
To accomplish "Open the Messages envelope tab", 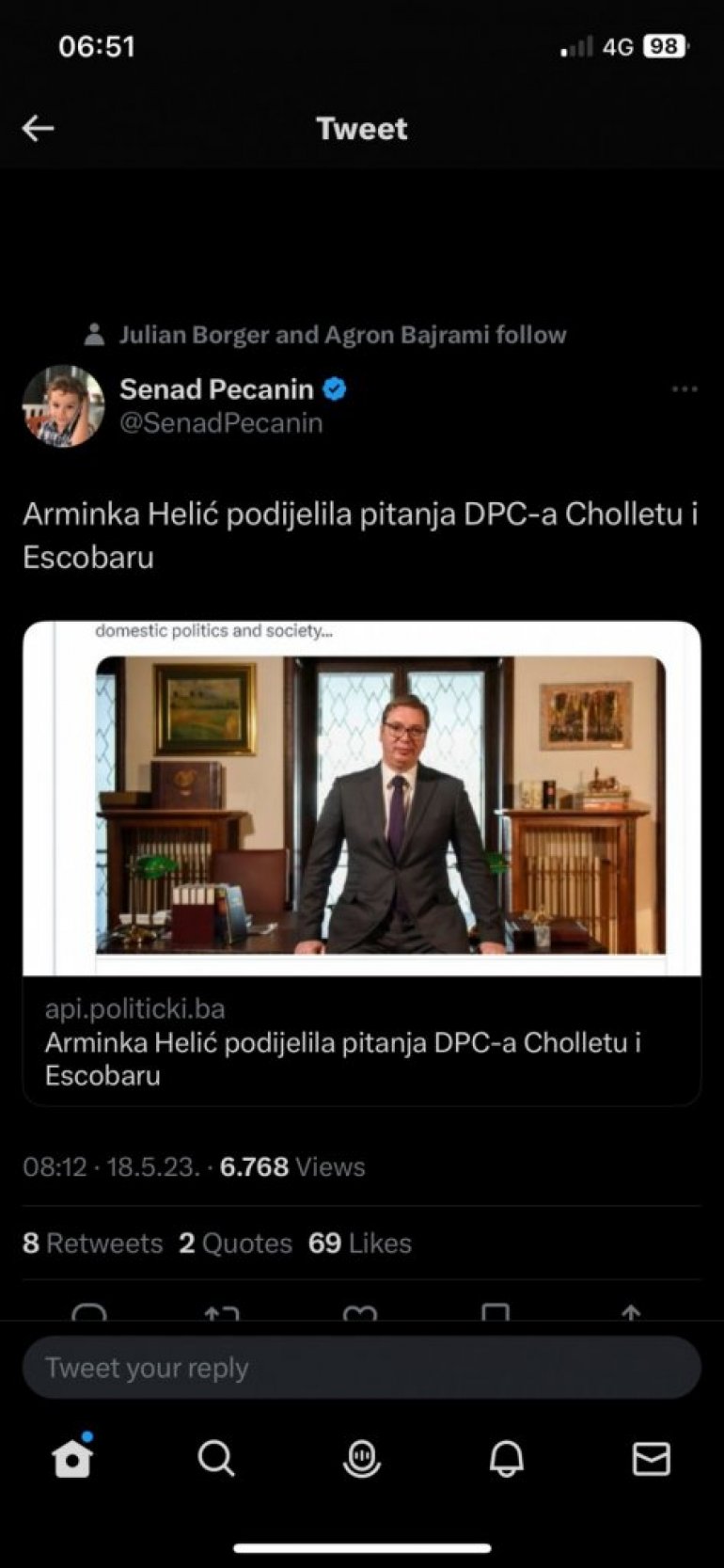I will tap(652, 1459).
